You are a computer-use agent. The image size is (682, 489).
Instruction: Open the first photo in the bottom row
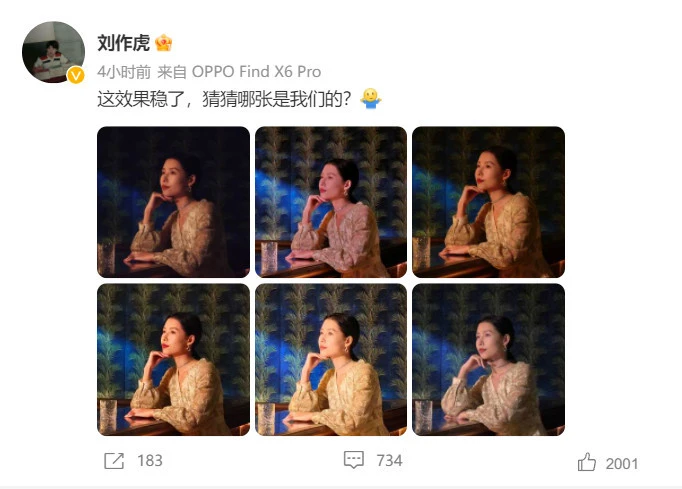(x=173, y=359)
